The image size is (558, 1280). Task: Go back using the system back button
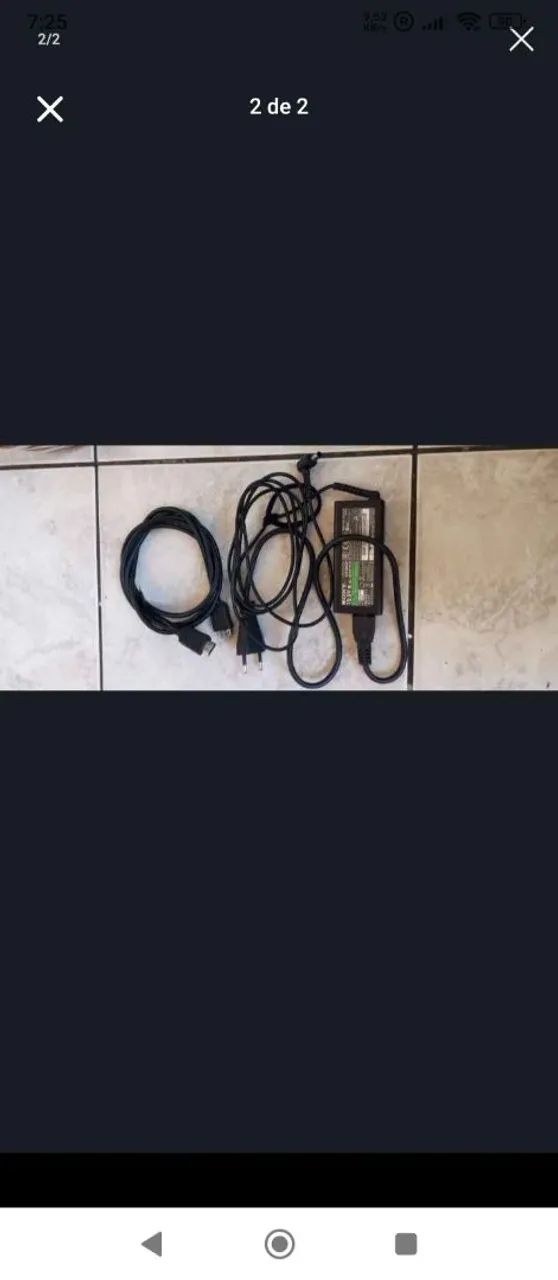point(152,1243)
